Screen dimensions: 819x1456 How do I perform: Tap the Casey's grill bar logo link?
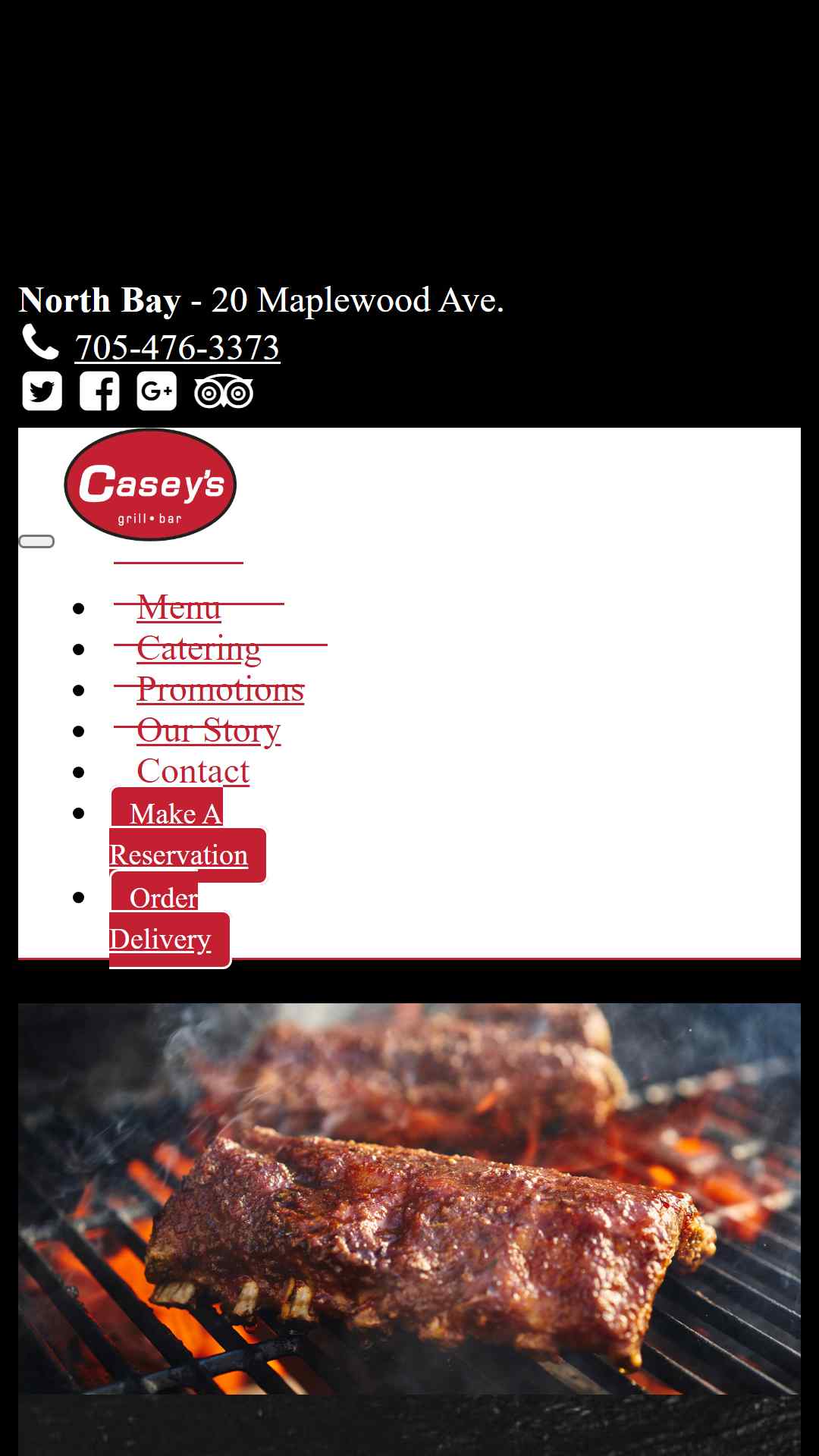[x=150, y=485]
